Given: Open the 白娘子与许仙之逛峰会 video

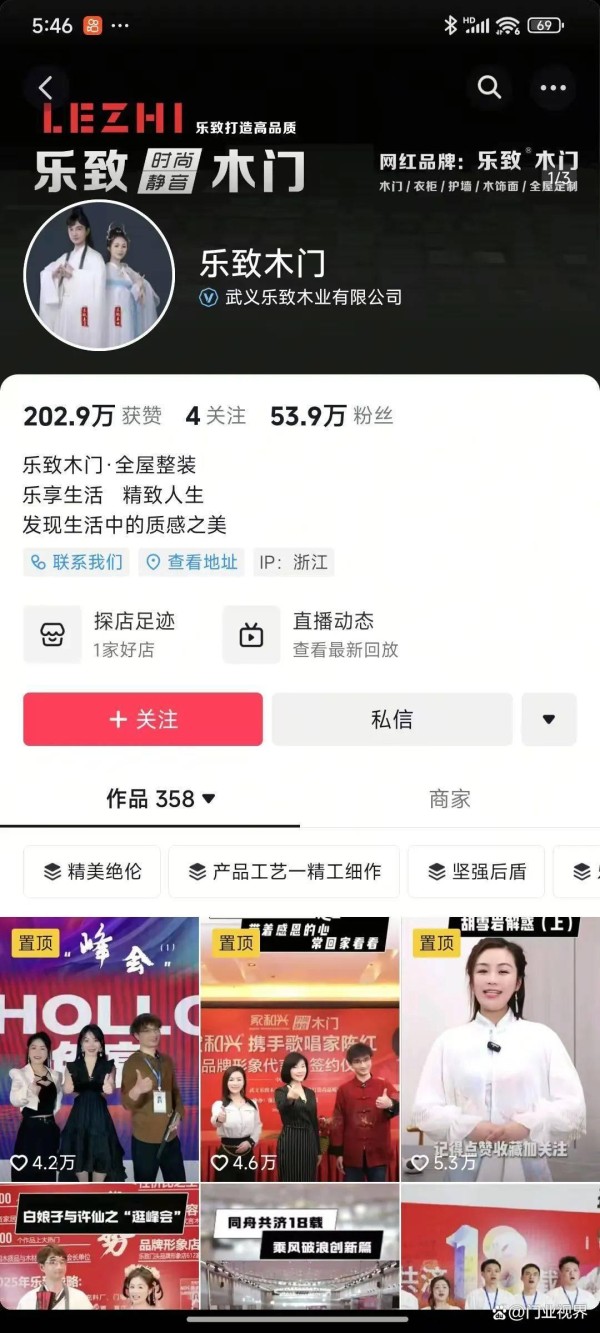Looking at the screenshot, I should click(99, 1260).
